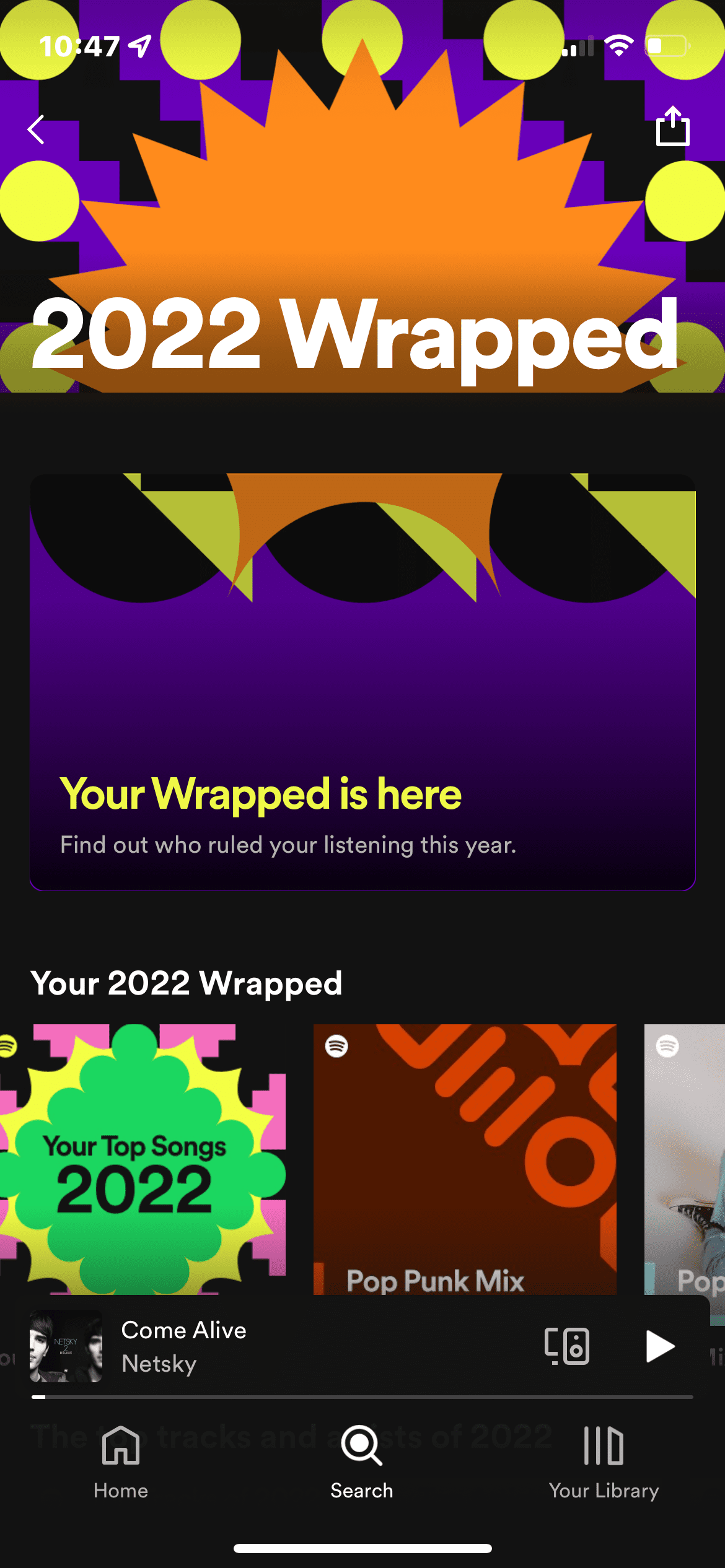
Task: Tap the artist name Netsky
Action: [159, 1364]
